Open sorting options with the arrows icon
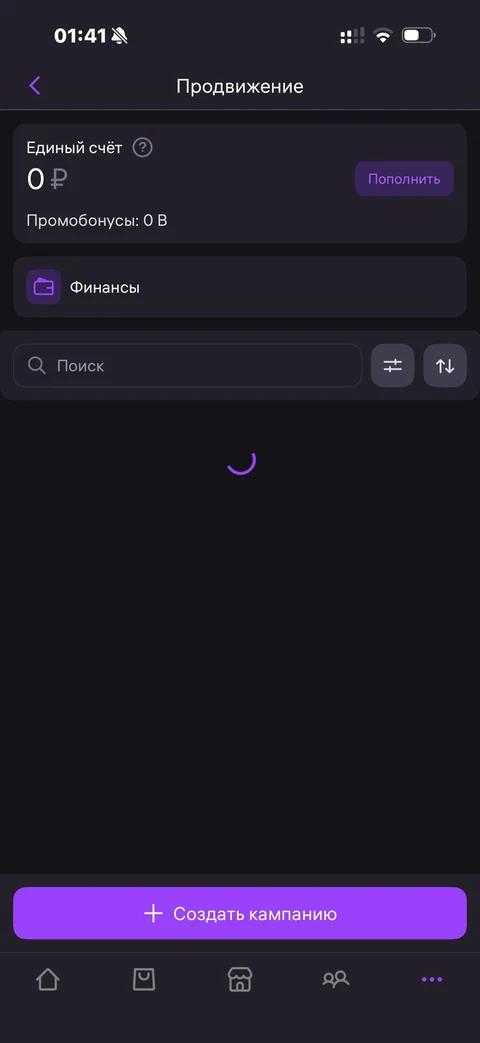Viewport: 480px width, 1043px height. 445,365
